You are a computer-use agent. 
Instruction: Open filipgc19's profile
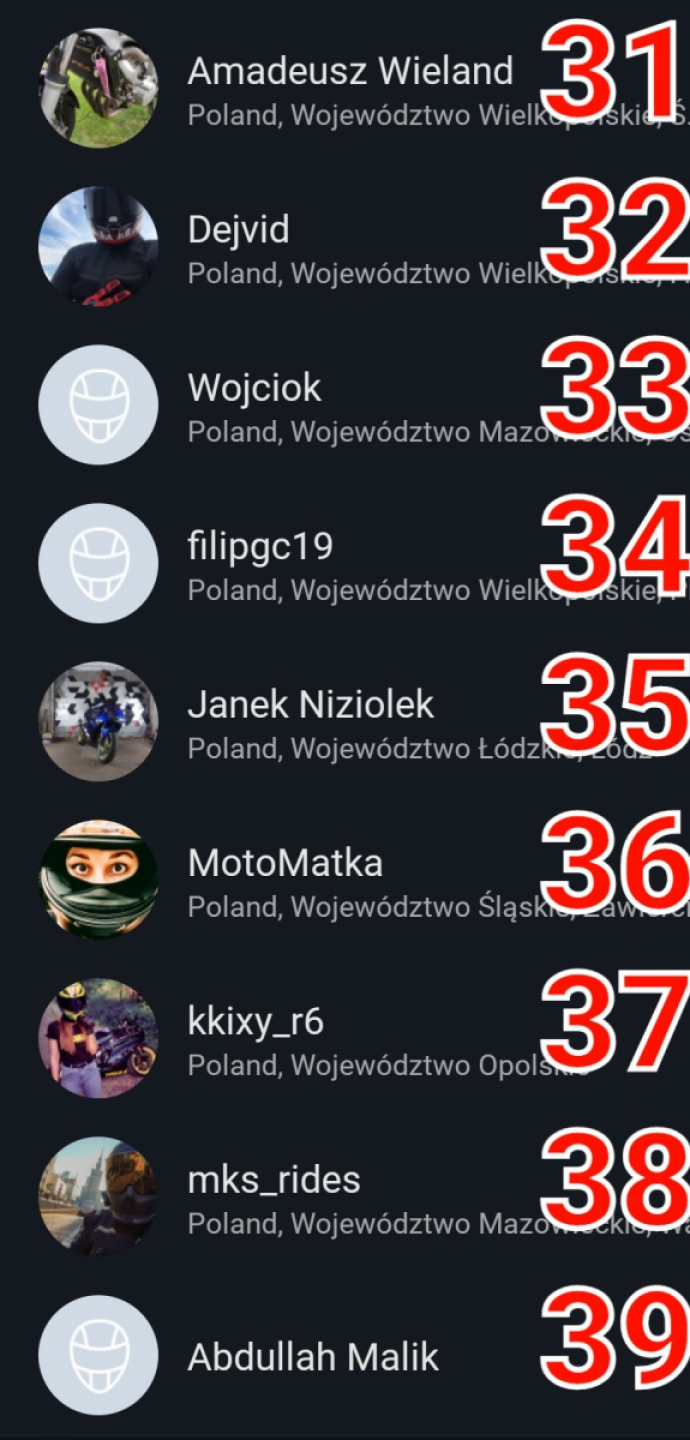[260, 546]
